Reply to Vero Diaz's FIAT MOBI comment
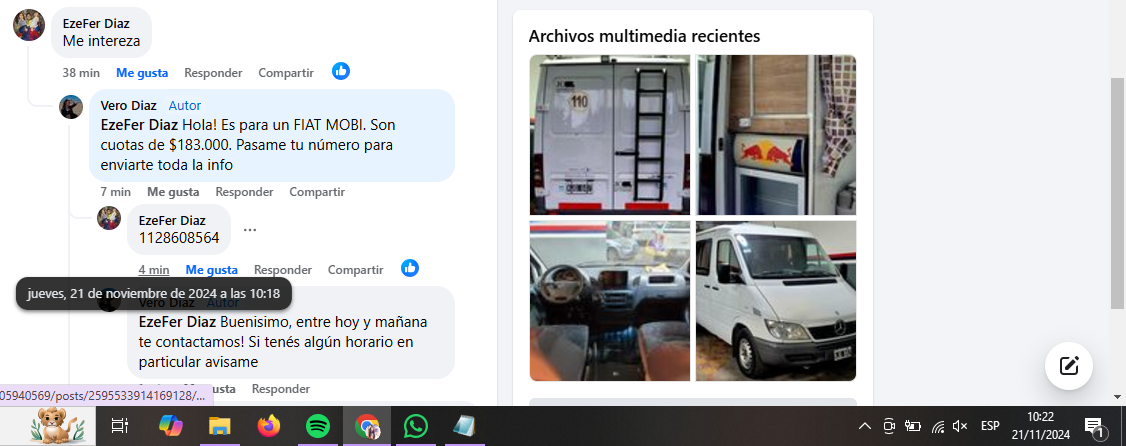 click(244, 191)
